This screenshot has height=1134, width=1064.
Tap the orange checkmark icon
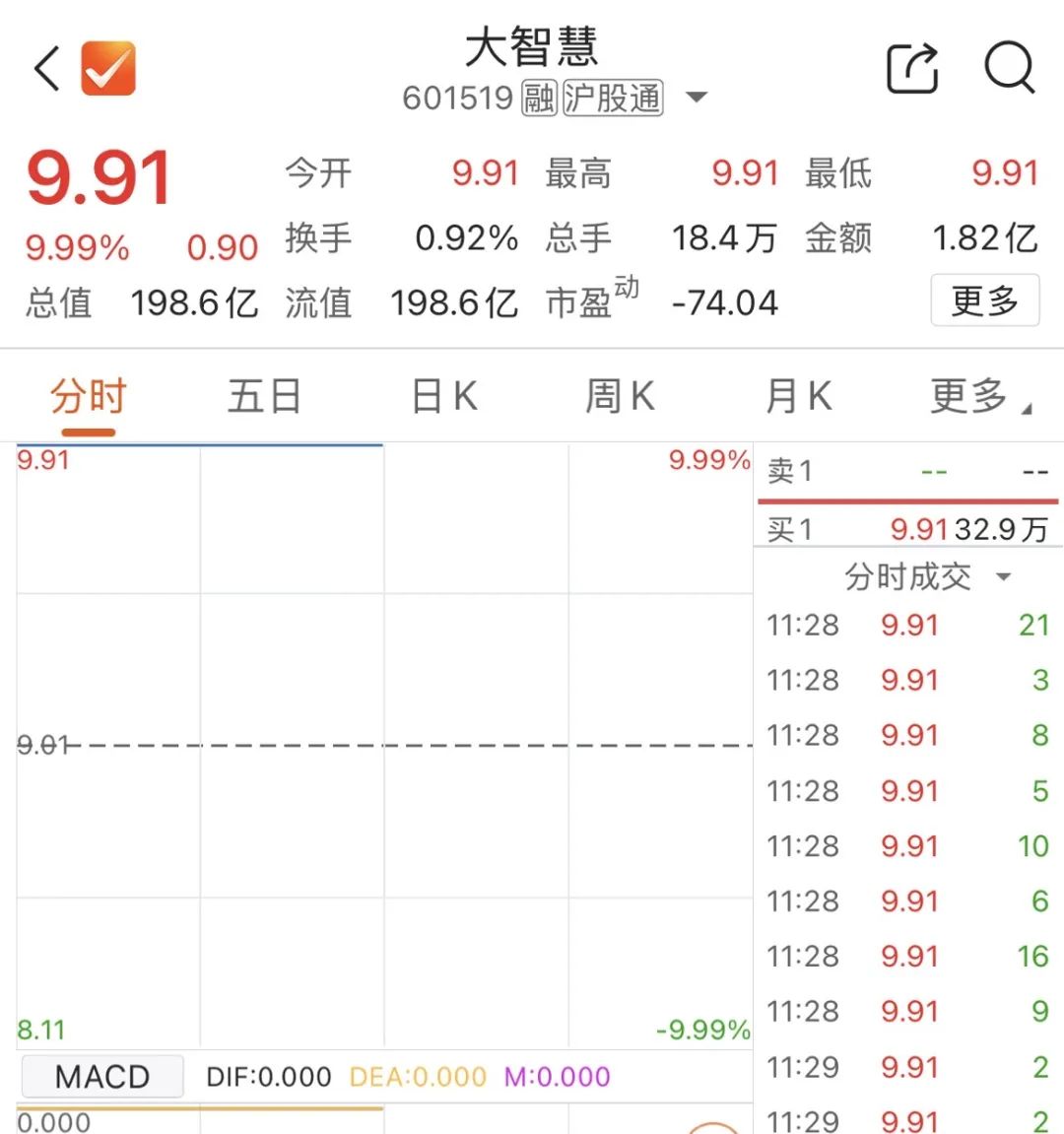click(107, 68)
